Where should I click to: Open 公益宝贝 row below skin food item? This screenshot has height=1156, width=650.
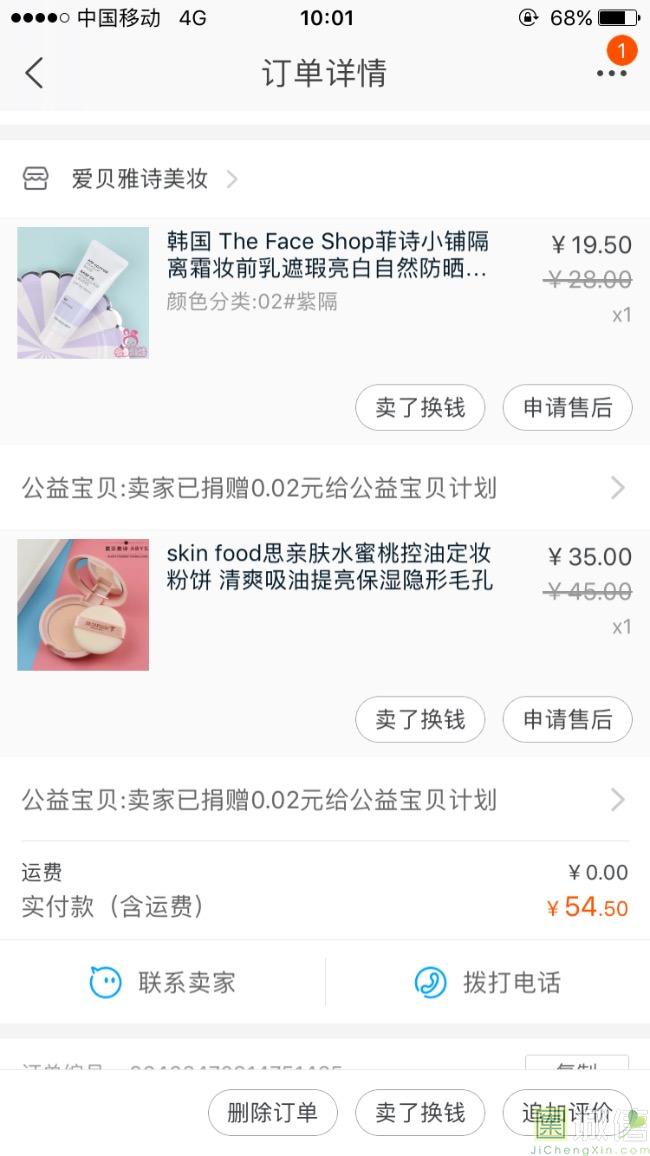[x=324, y=800]
